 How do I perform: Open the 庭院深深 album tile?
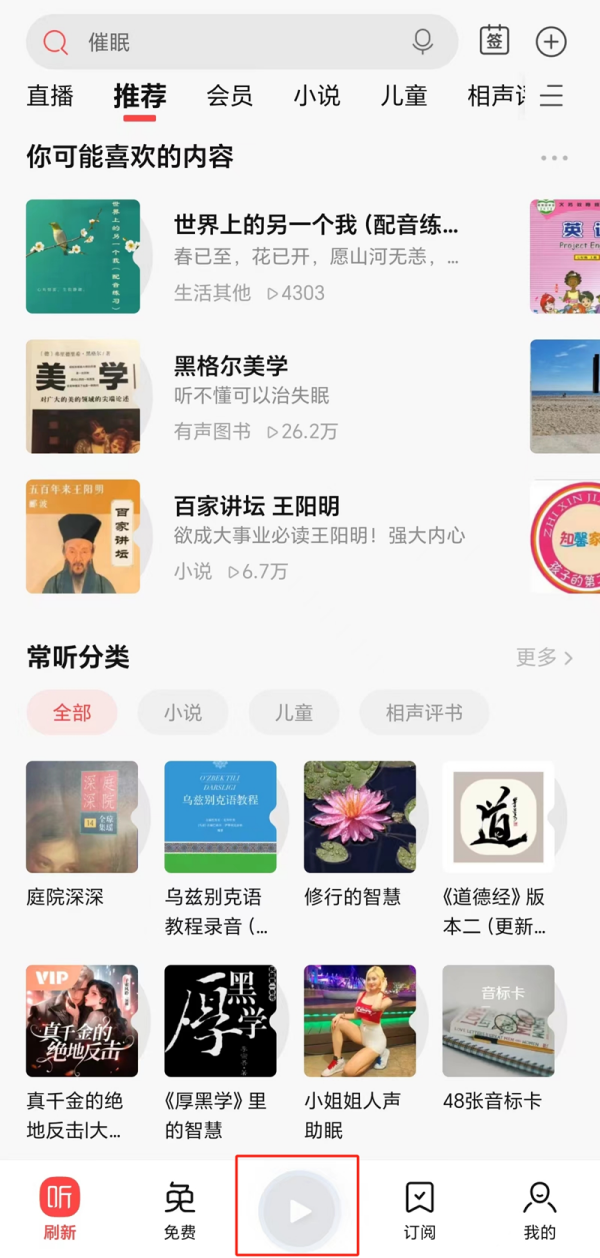[x=82, y=817]
